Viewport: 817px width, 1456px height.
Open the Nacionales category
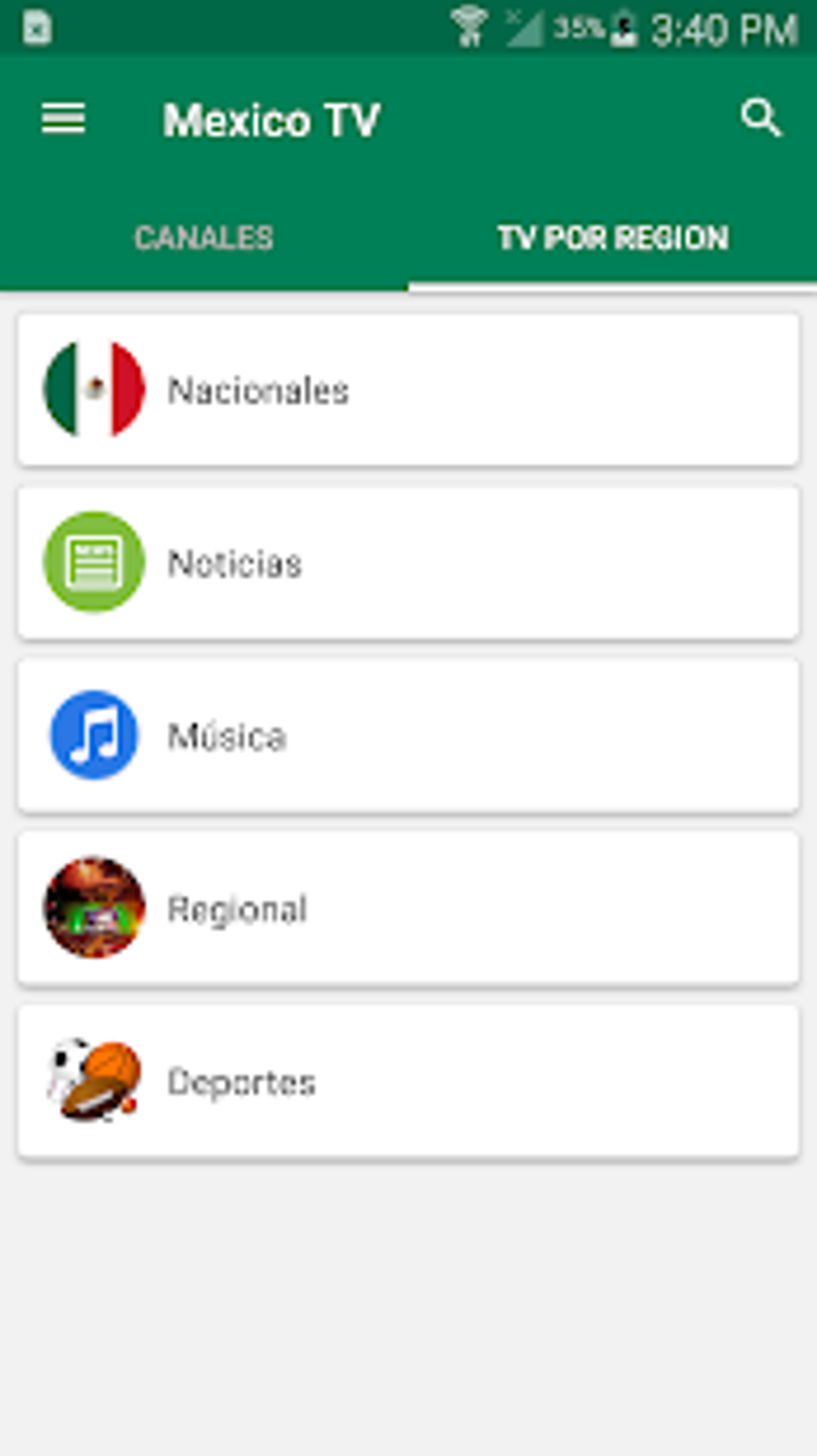click(408, 390)
